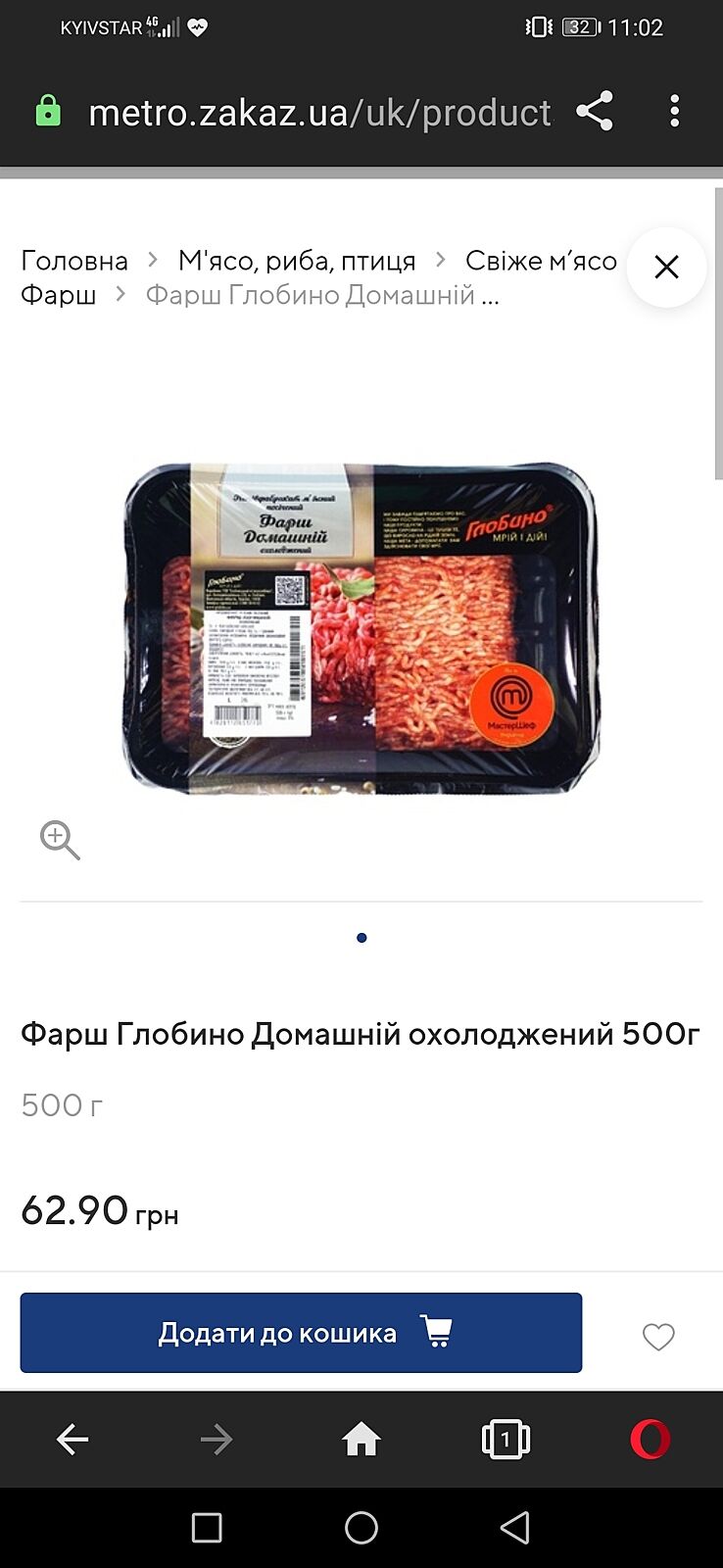Close the product details view
Viewport: 723px width, 1568px height.
point(666,267)
